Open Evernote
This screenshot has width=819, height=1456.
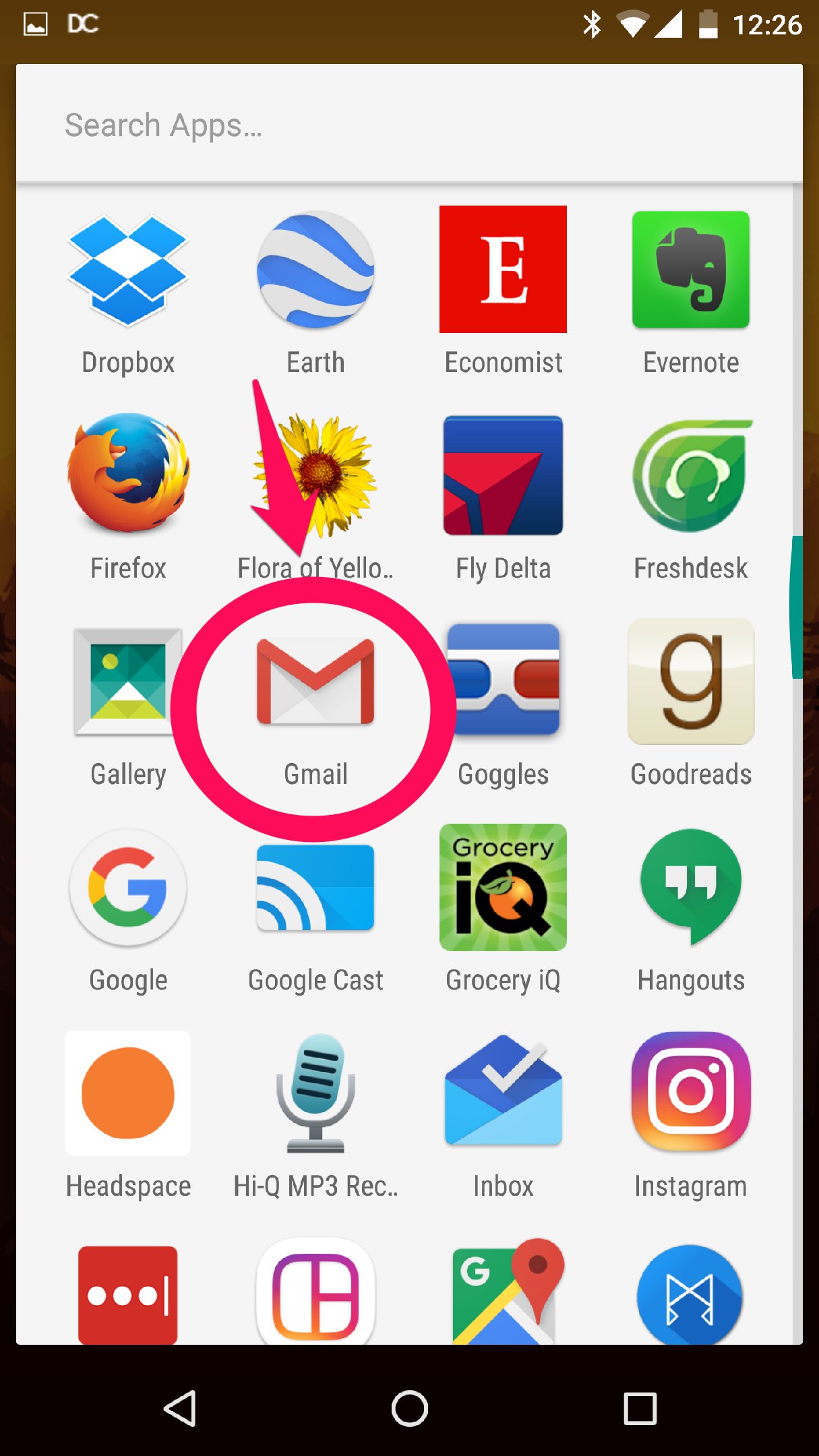click(x=690, y=268)
